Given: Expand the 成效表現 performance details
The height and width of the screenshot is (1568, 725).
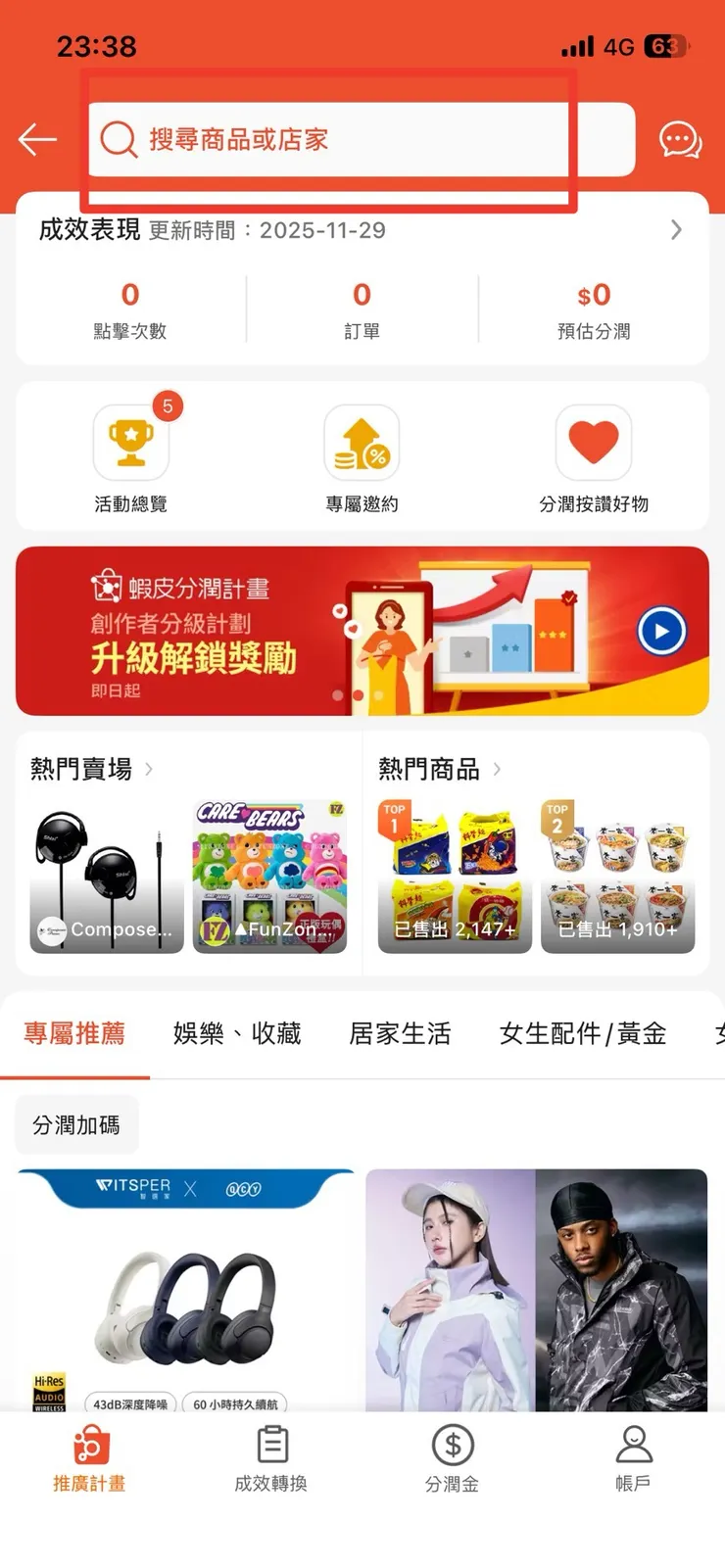Looking at the screenshot, I should point(676,230).
